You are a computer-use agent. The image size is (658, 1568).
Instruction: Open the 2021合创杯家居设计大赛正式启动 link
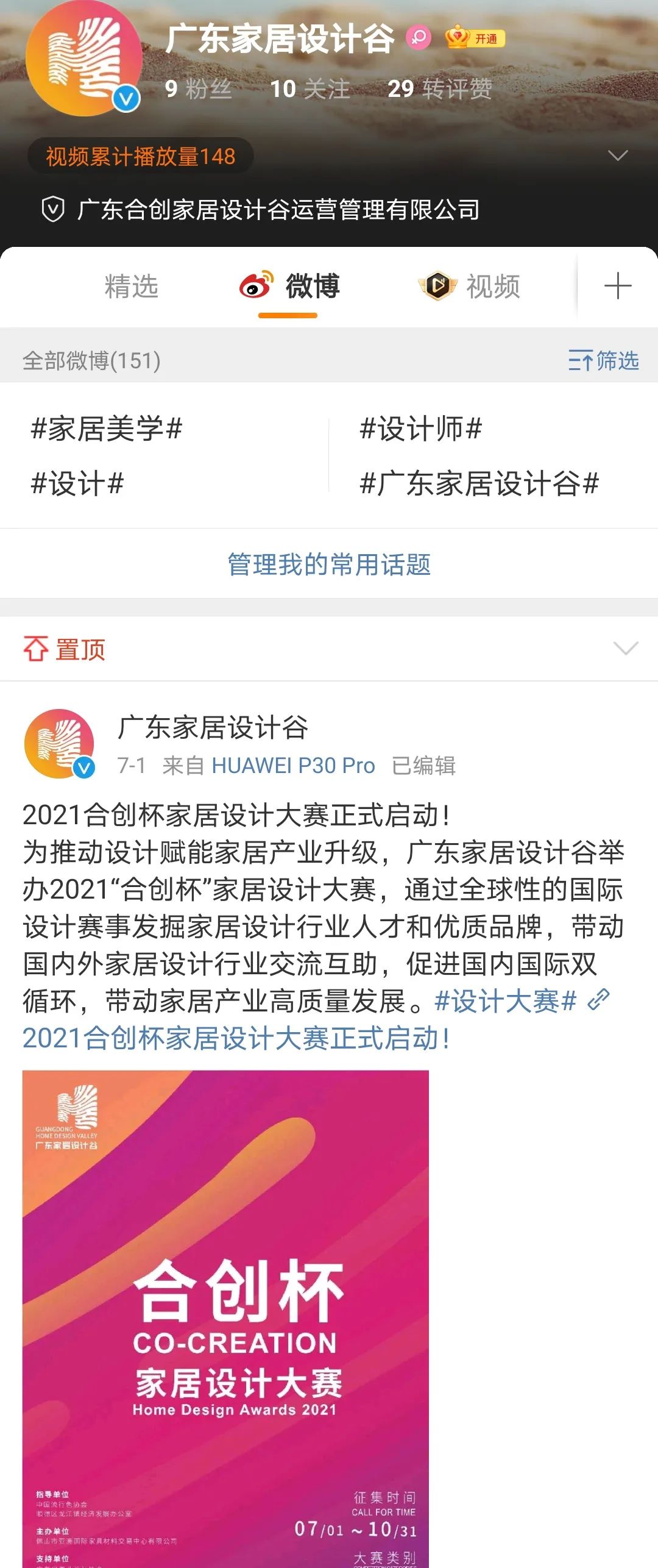click(236, 1038)
